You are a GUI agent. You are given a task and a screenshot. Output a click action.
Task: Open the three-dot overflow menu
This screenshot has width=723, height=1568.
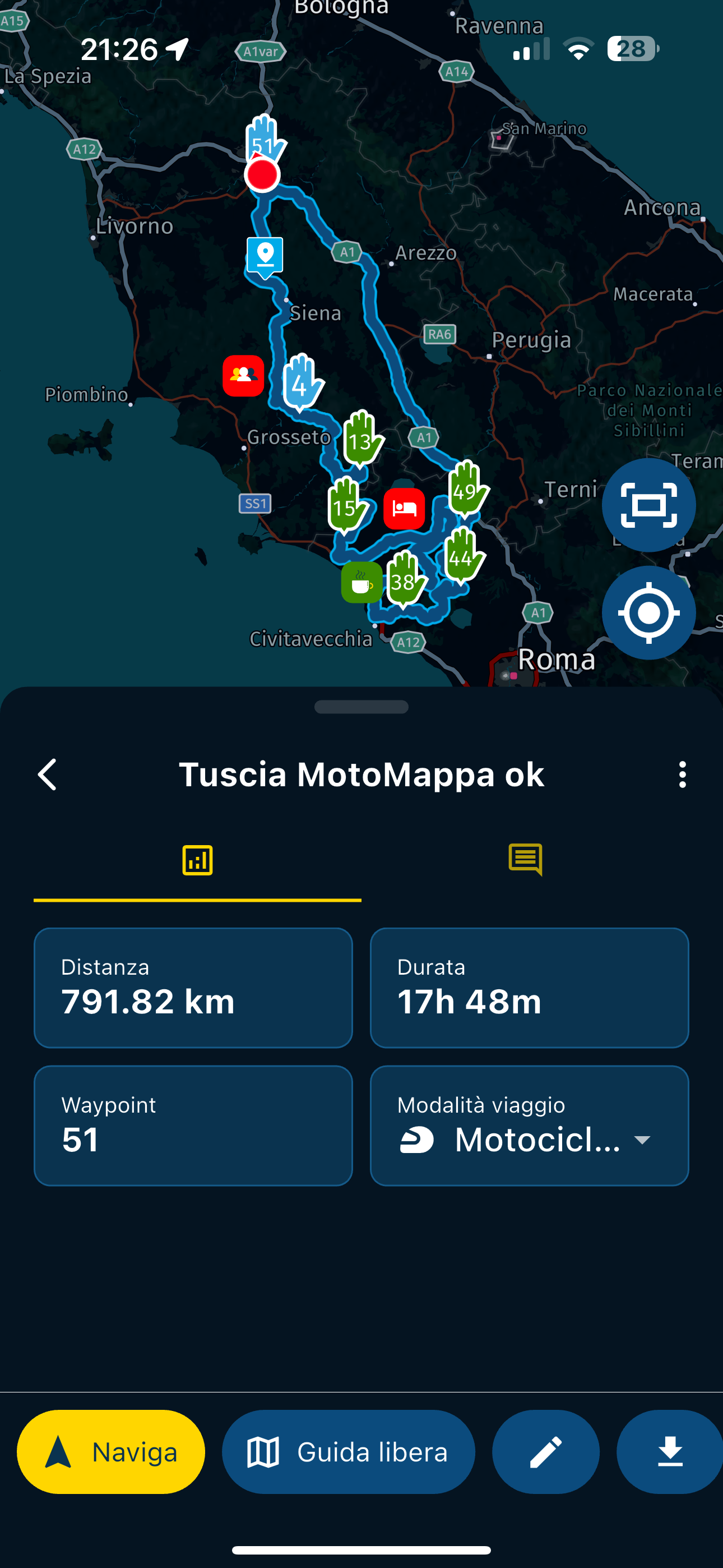(x=682, y=774)
